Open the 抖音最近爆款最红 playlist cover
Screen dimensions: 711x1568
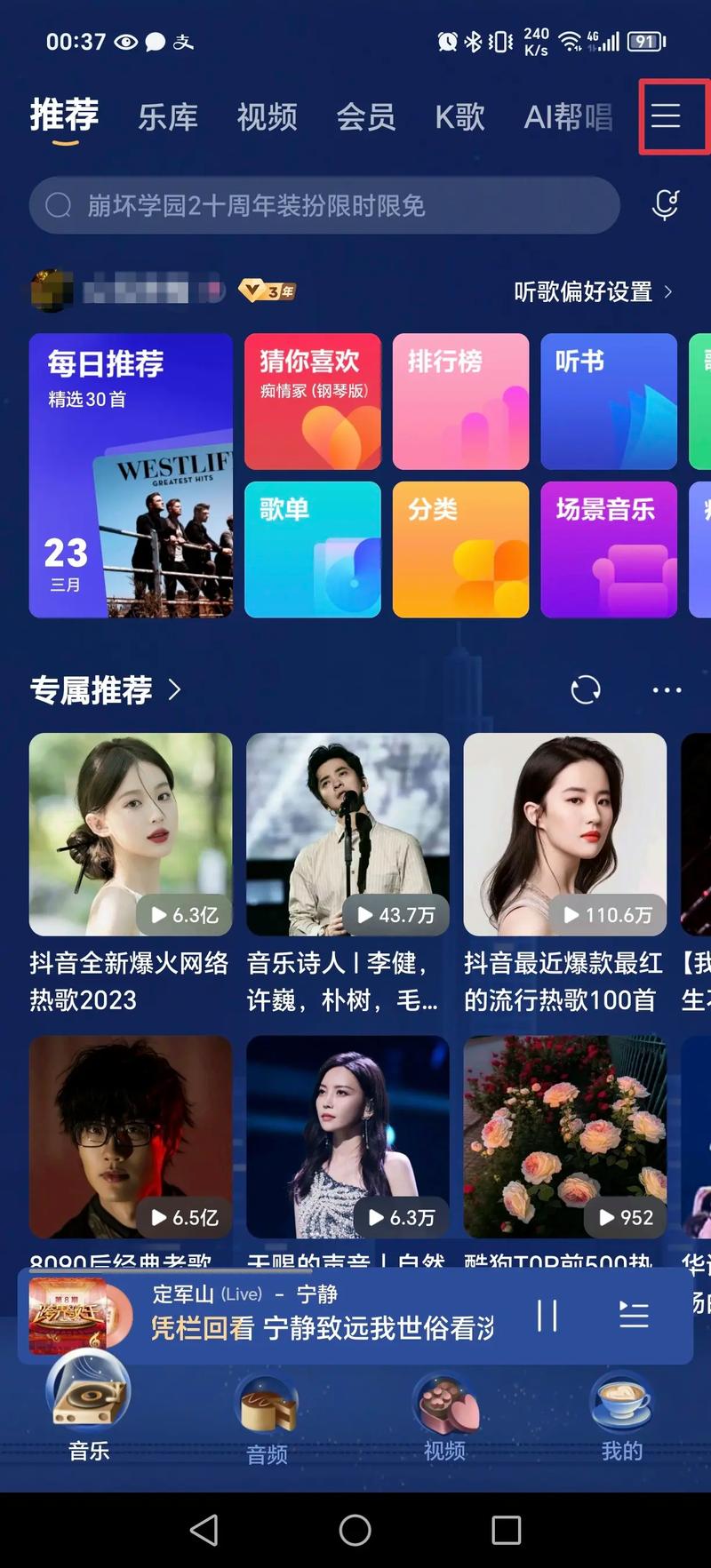coord(564,833)
